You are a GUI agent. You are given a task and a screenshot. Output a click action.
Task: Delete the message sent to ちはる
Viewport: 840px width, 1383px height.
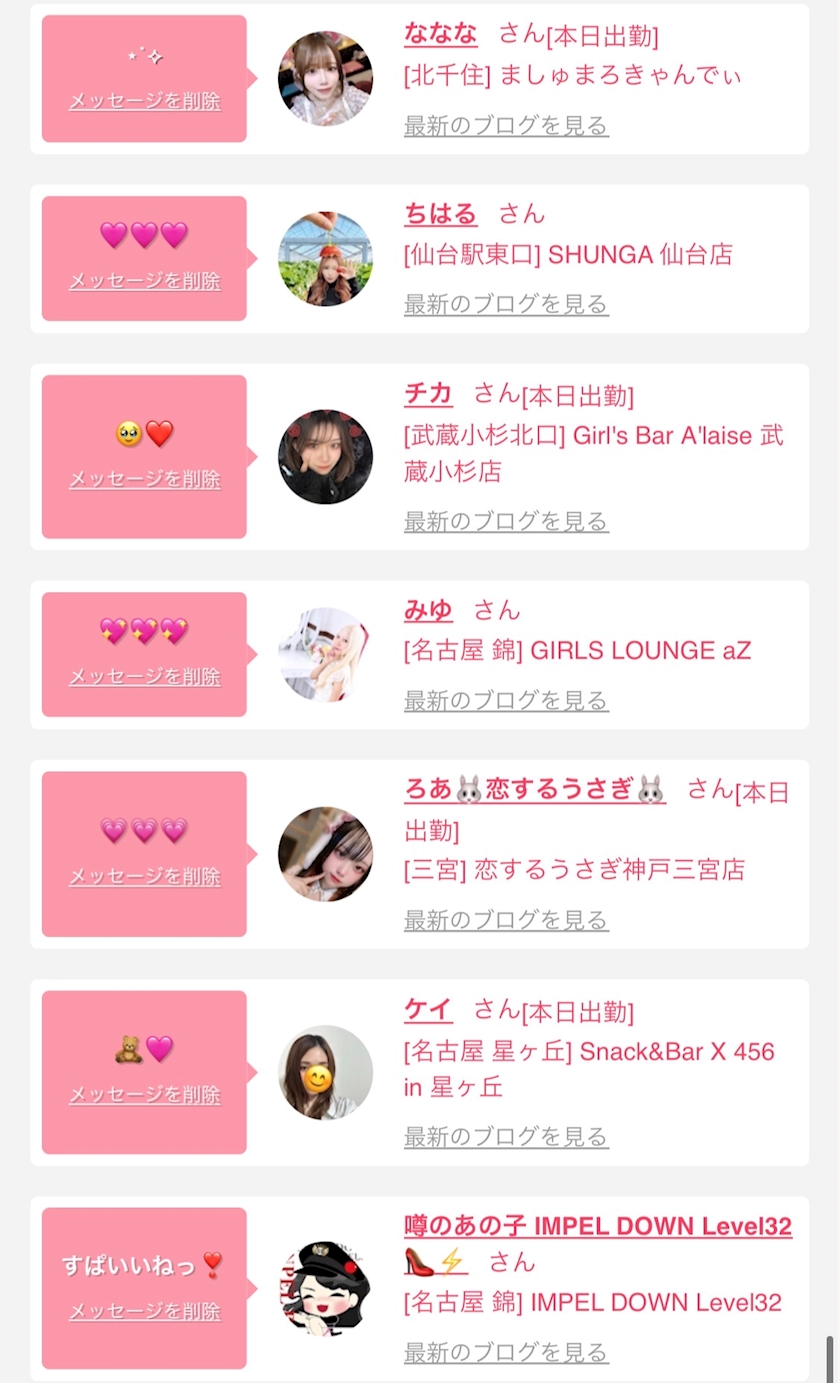(145, 281)
